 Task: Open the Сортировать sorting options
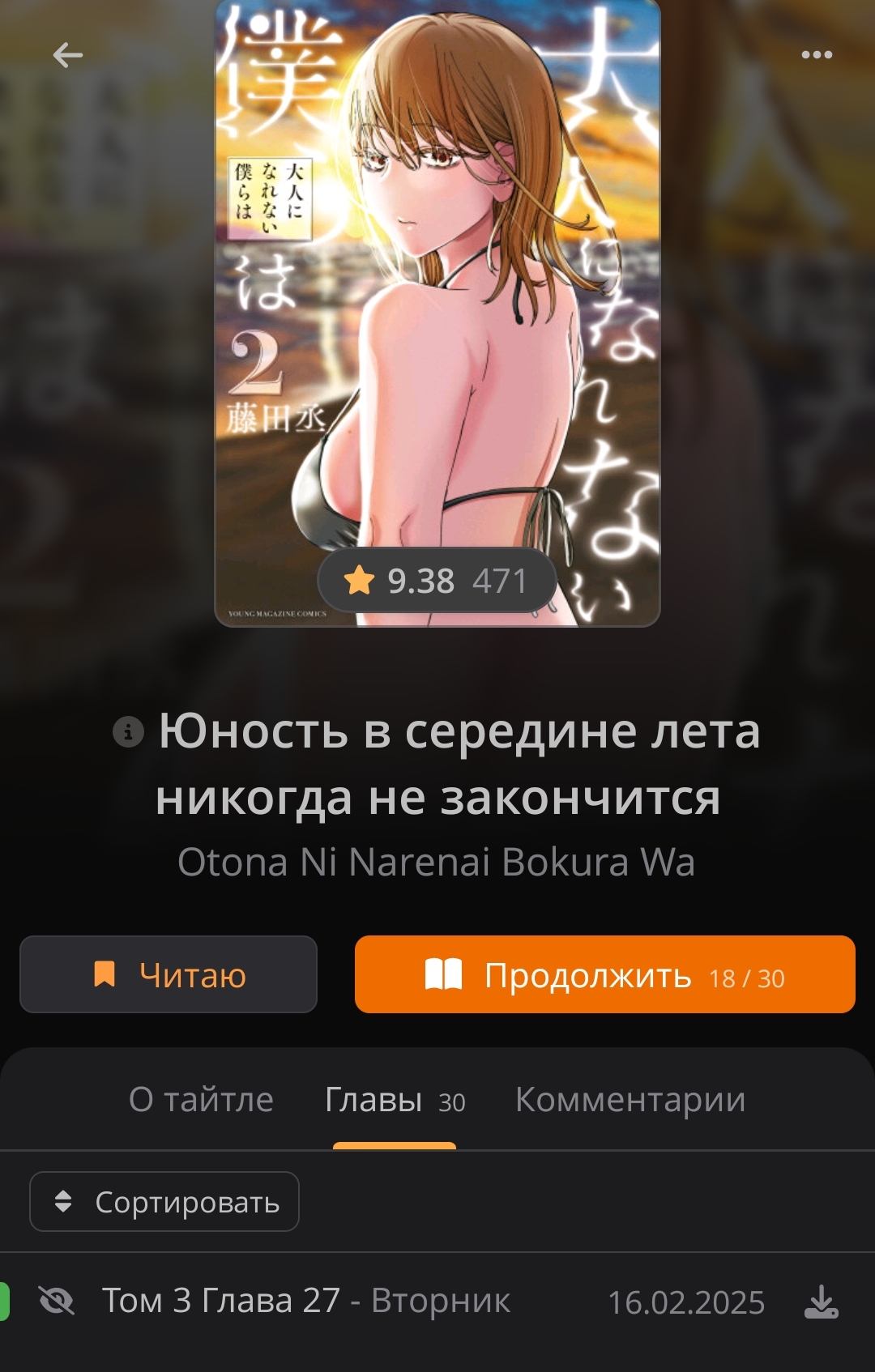(164, 1202)
